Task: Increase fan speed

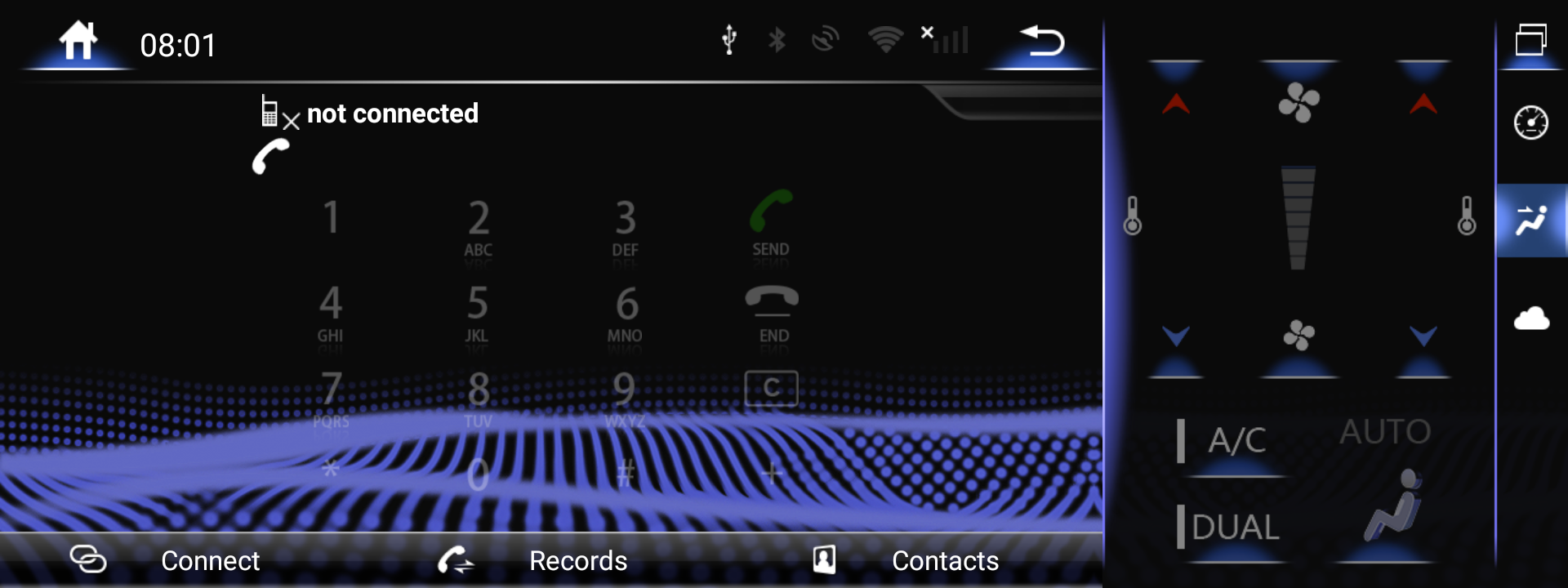Action: pos(1298,102)
